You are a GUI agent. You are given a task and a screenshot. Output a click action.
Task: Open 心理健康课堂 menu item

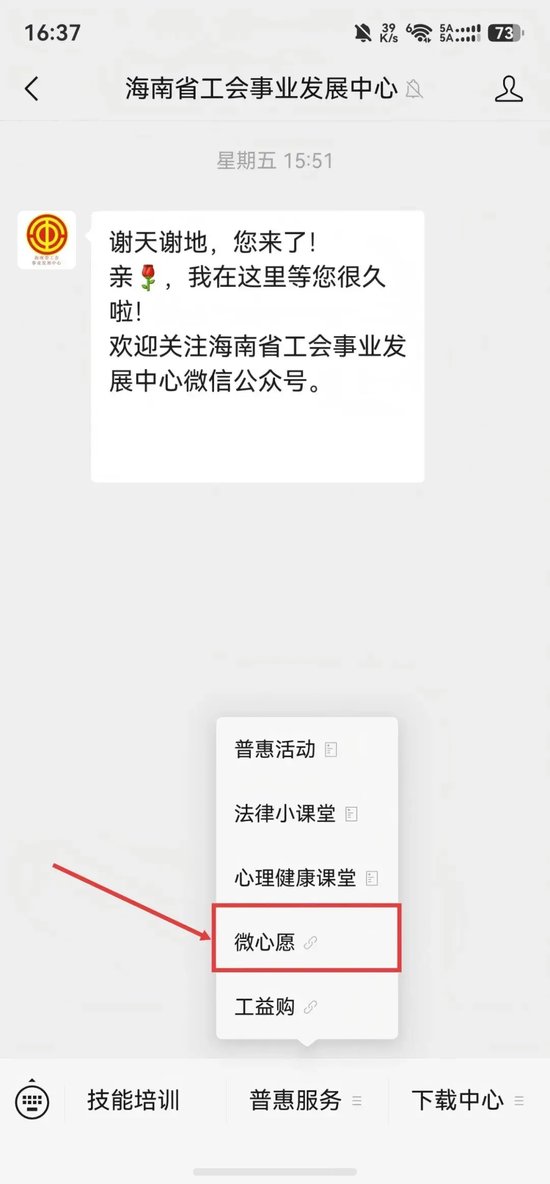[x=307, y=877]
